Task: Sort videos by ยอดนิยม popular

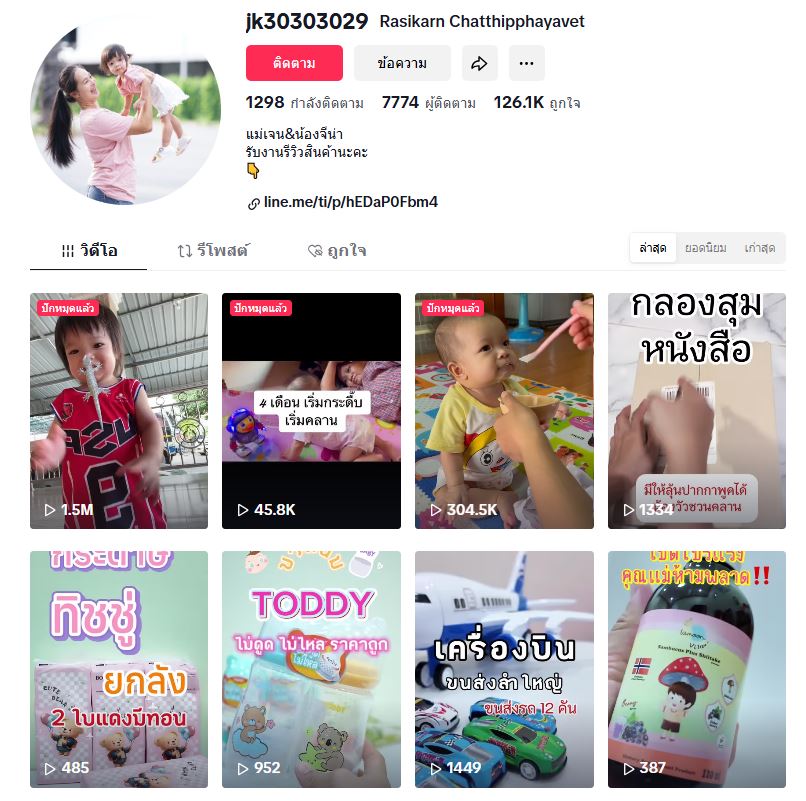Action: [x=705, y=248]
